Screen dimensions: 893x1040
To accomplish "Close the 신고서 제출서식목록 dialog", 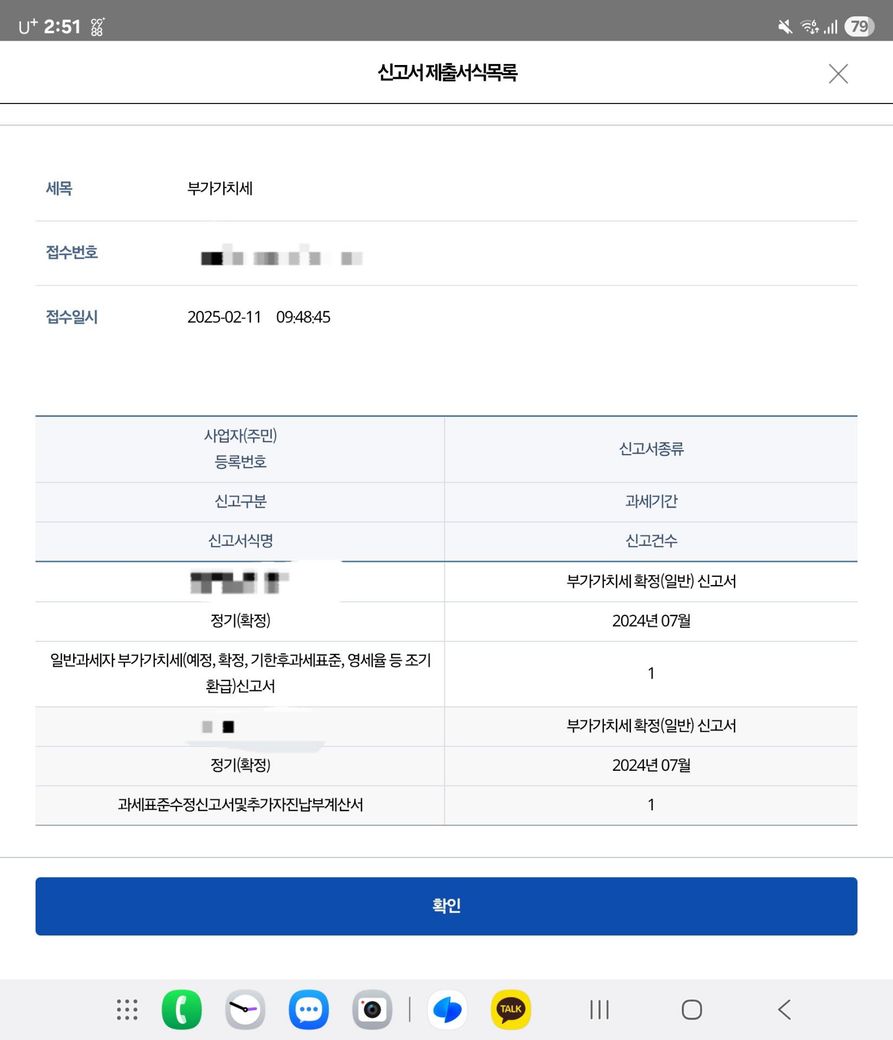I will coord(838,73).
